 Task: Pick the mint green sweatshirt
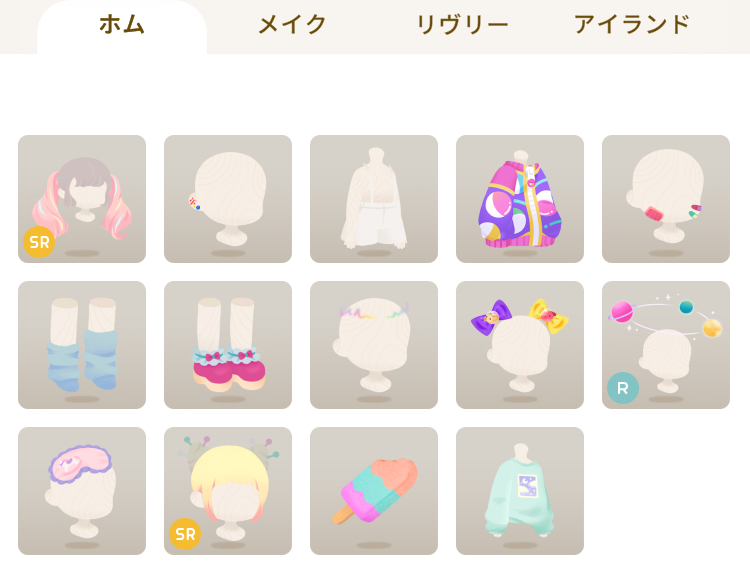click(x=520, y=491)
